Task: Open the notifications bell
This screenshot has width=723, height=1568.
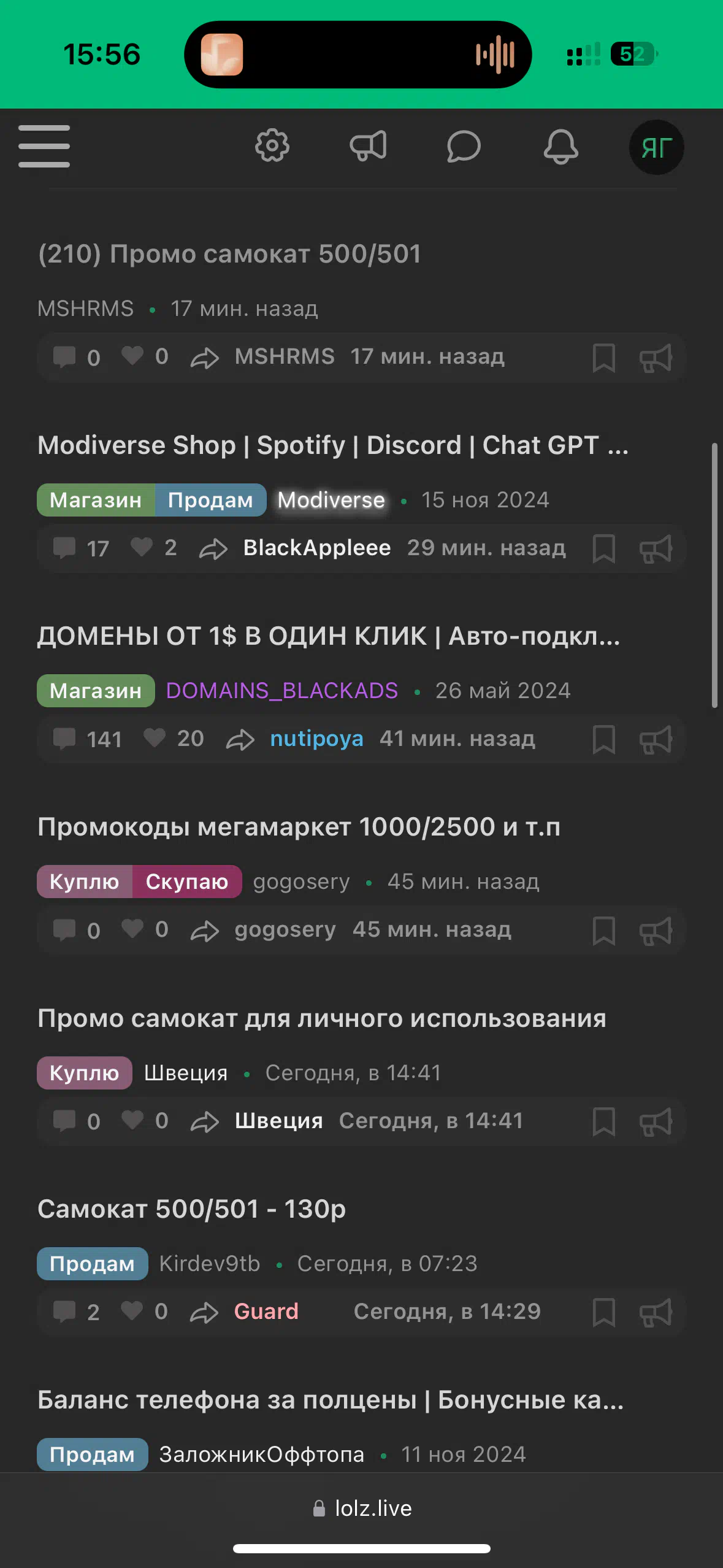Action: tap(560, 146)
